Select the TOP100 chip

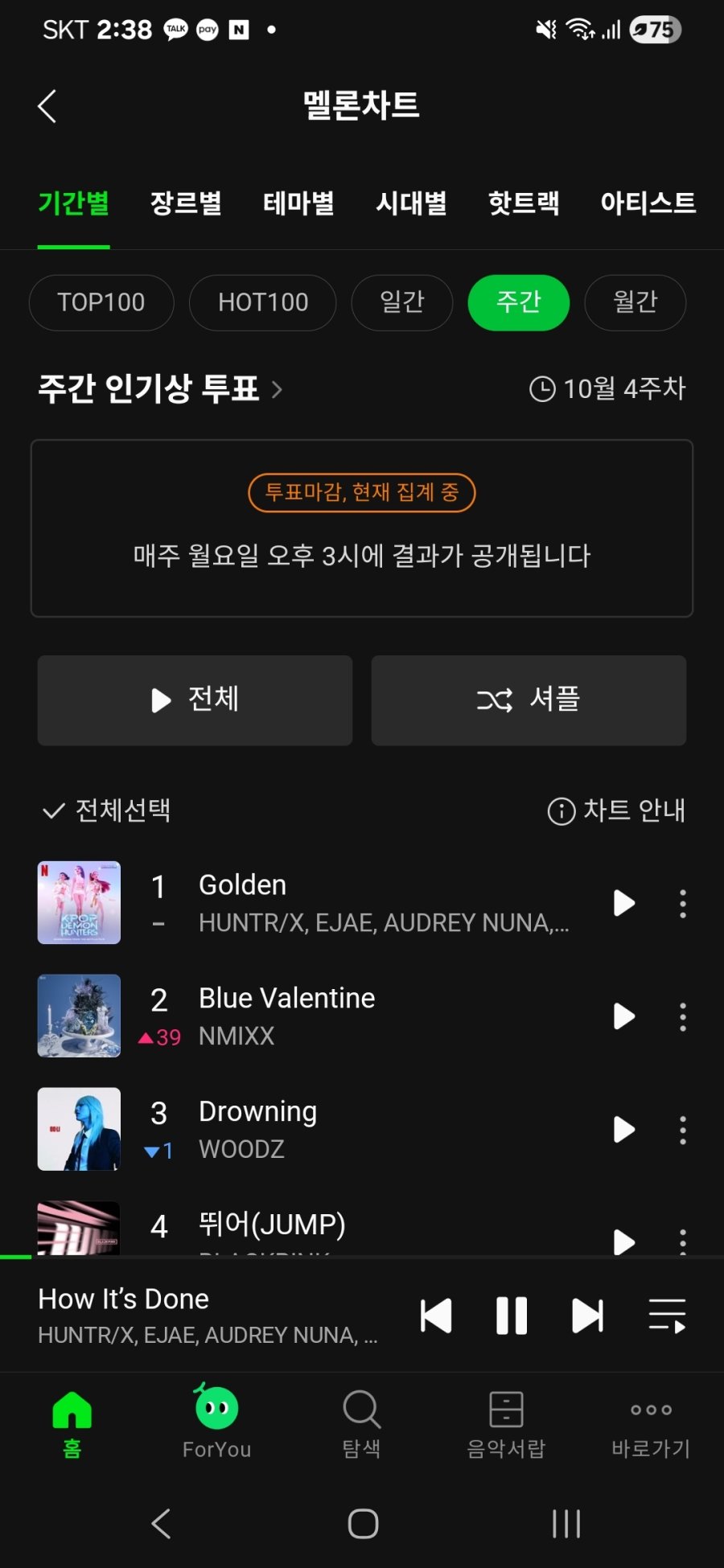tap(101, 302)
